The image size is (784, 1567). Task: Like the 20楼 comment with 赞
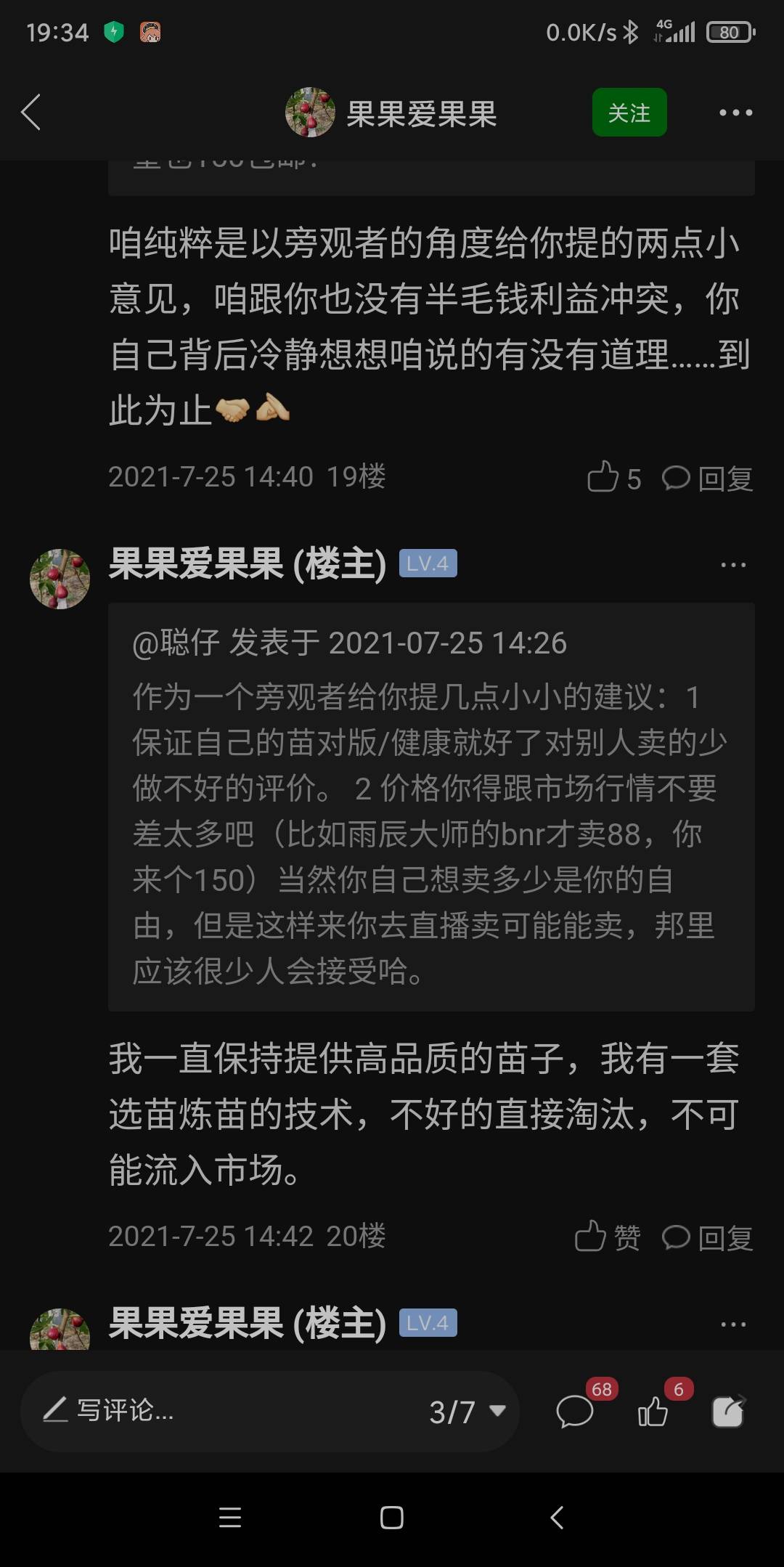[x=607, y=1237]
